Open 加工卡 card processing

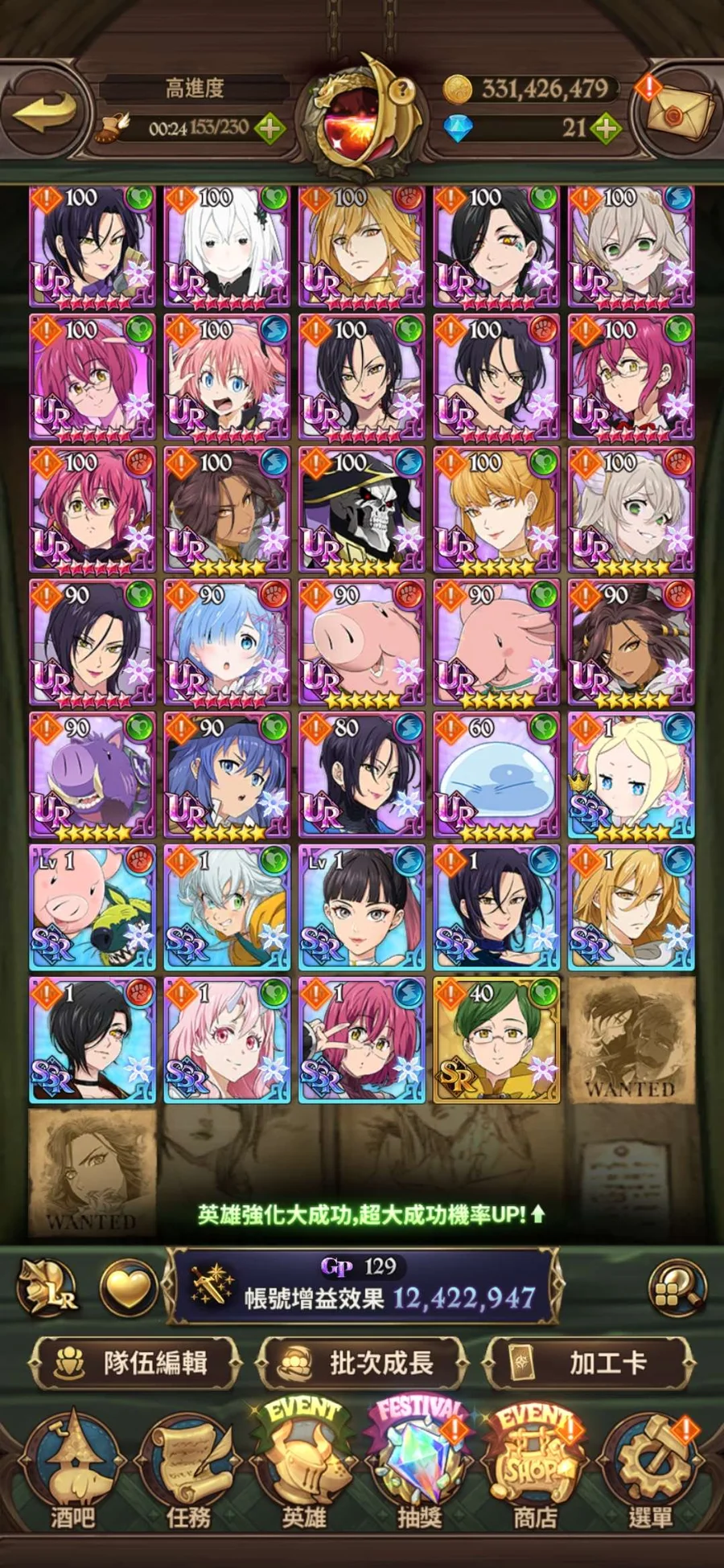(590, 1362)
